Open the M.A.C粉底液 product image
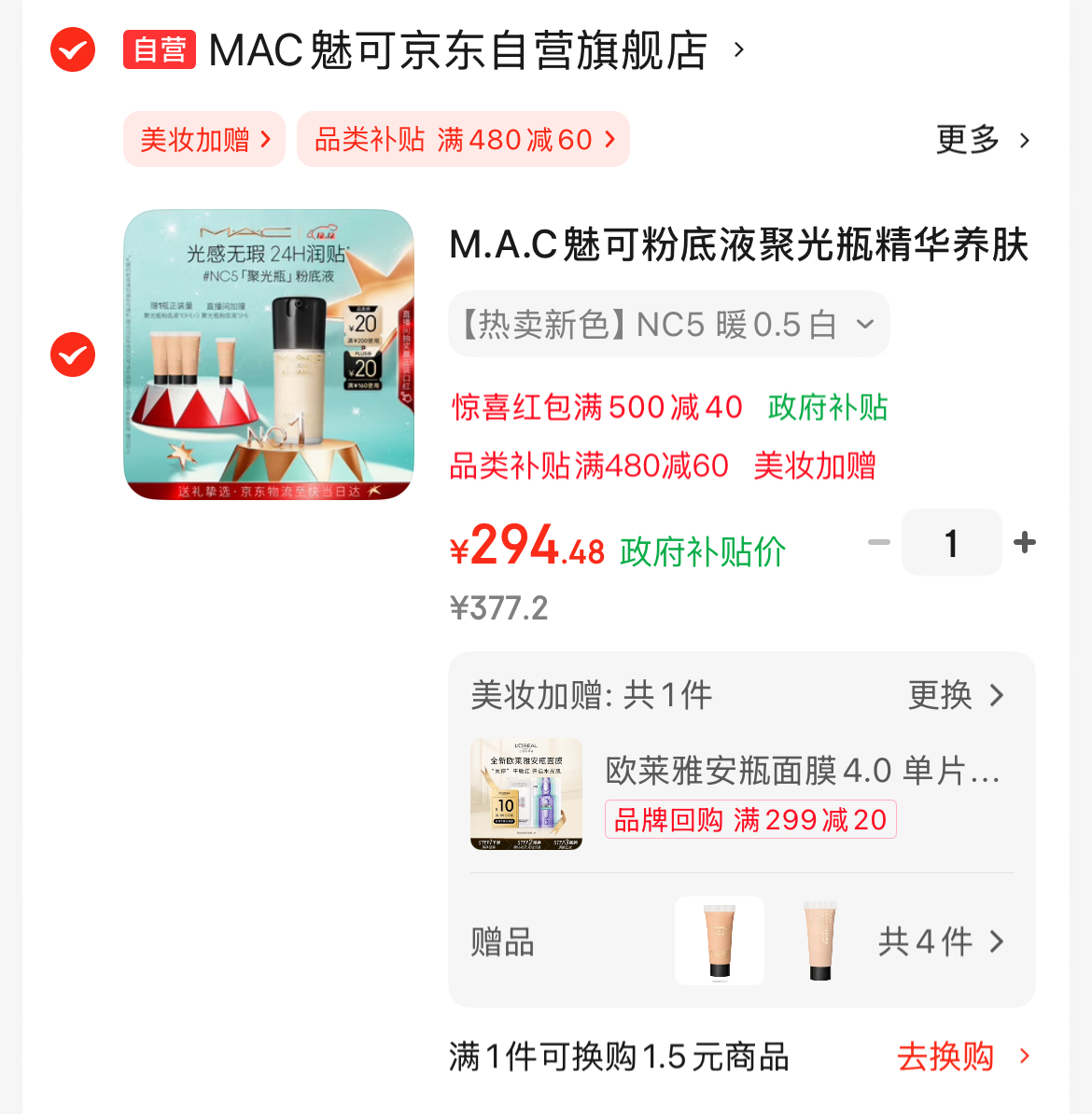This screenshot has width=1092, height=1114. 269,355
